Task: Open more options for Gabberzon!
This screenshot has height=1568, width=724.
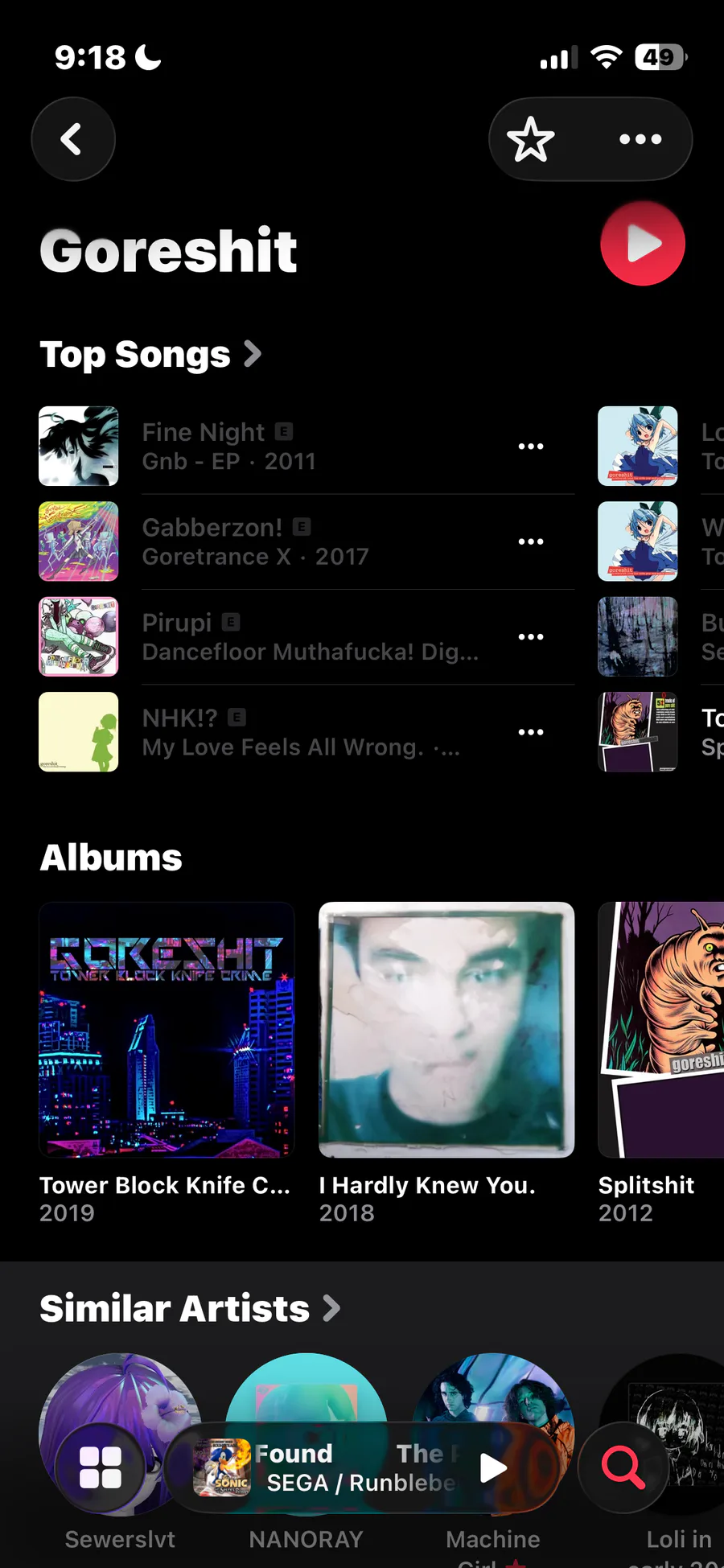Action: [531, 541]
